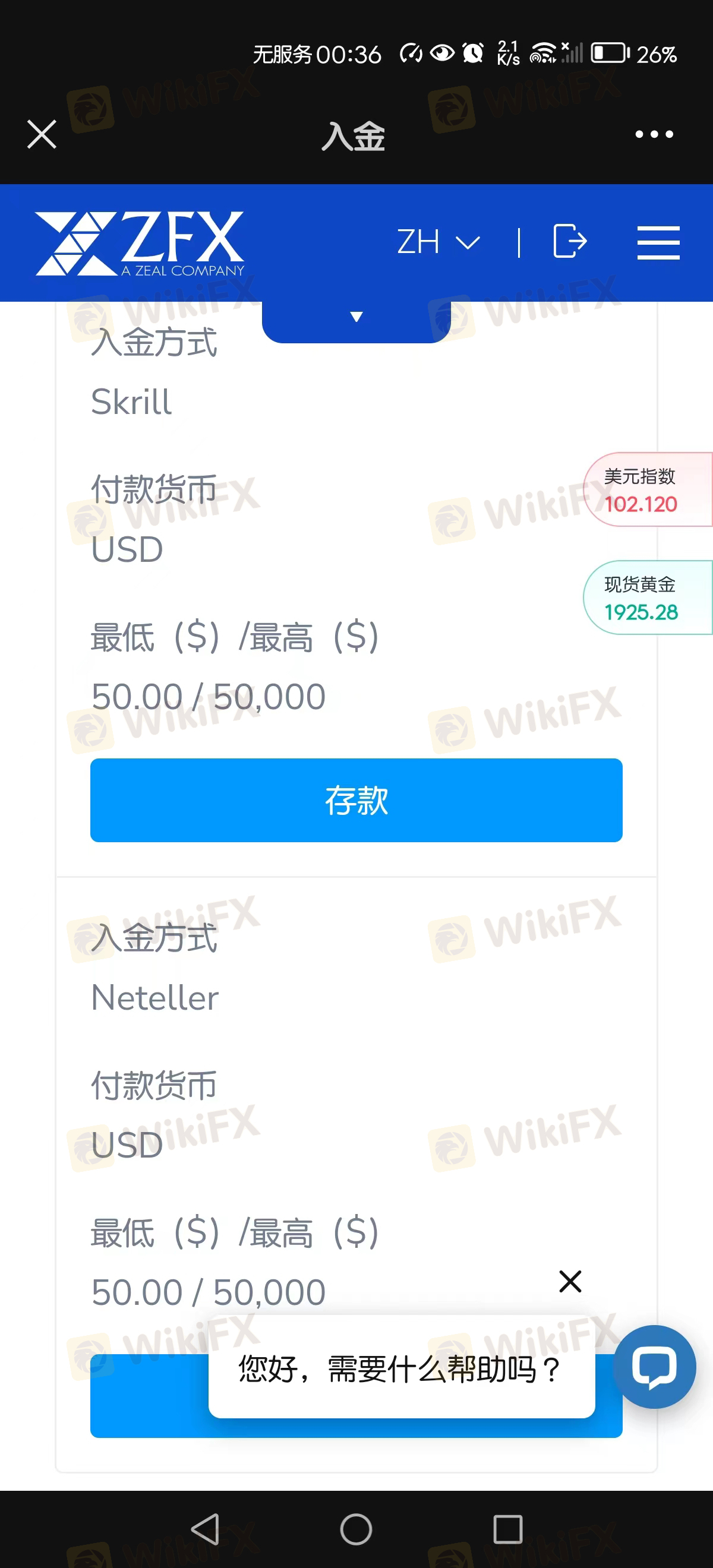Screen dimensions: 713x1568
Task: Tap the help greeting message bubble
Action: (400, 1369)
